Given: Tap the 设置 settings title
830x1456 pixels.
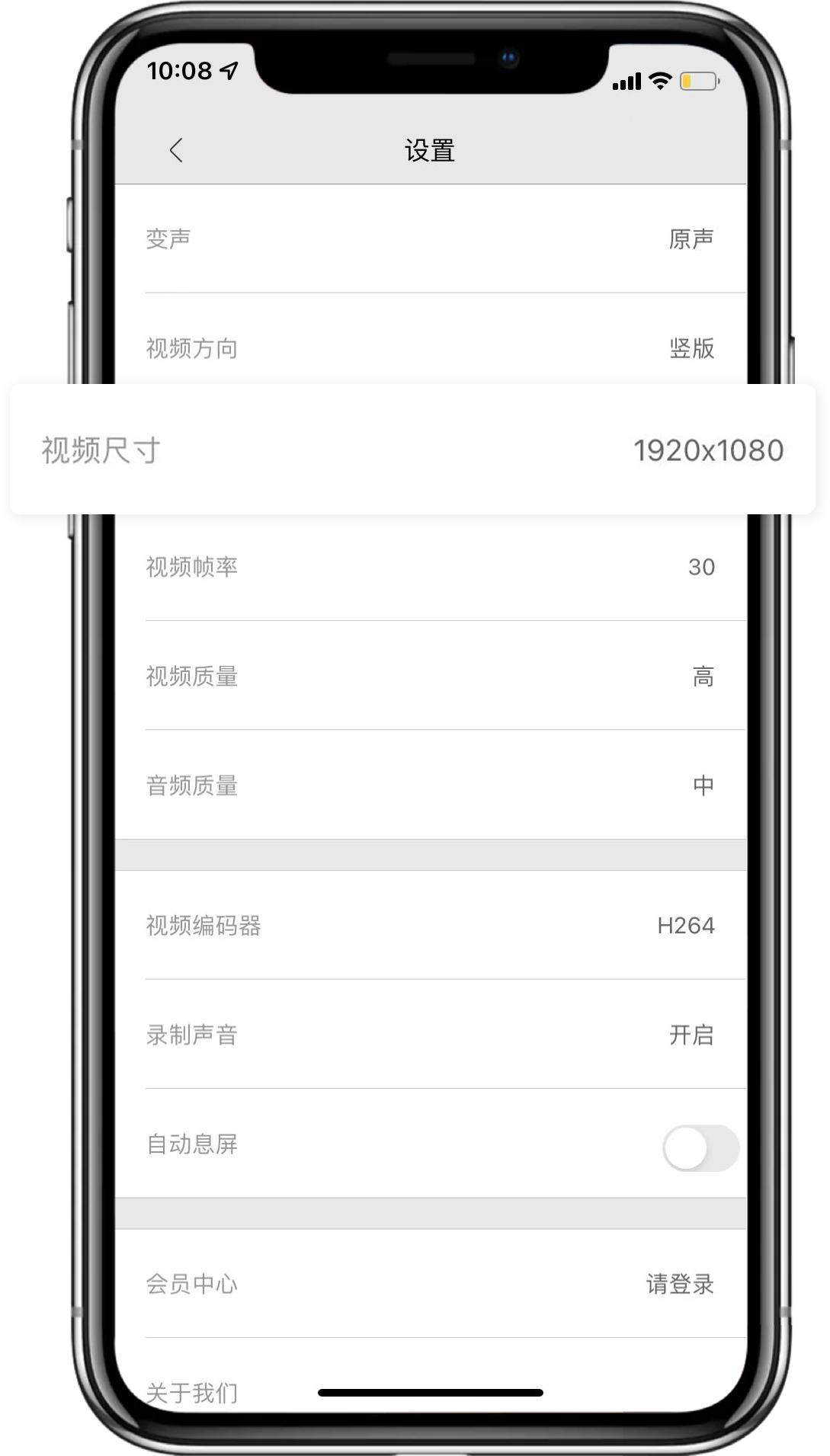Looking at the screenshot, I should [429, 150].
